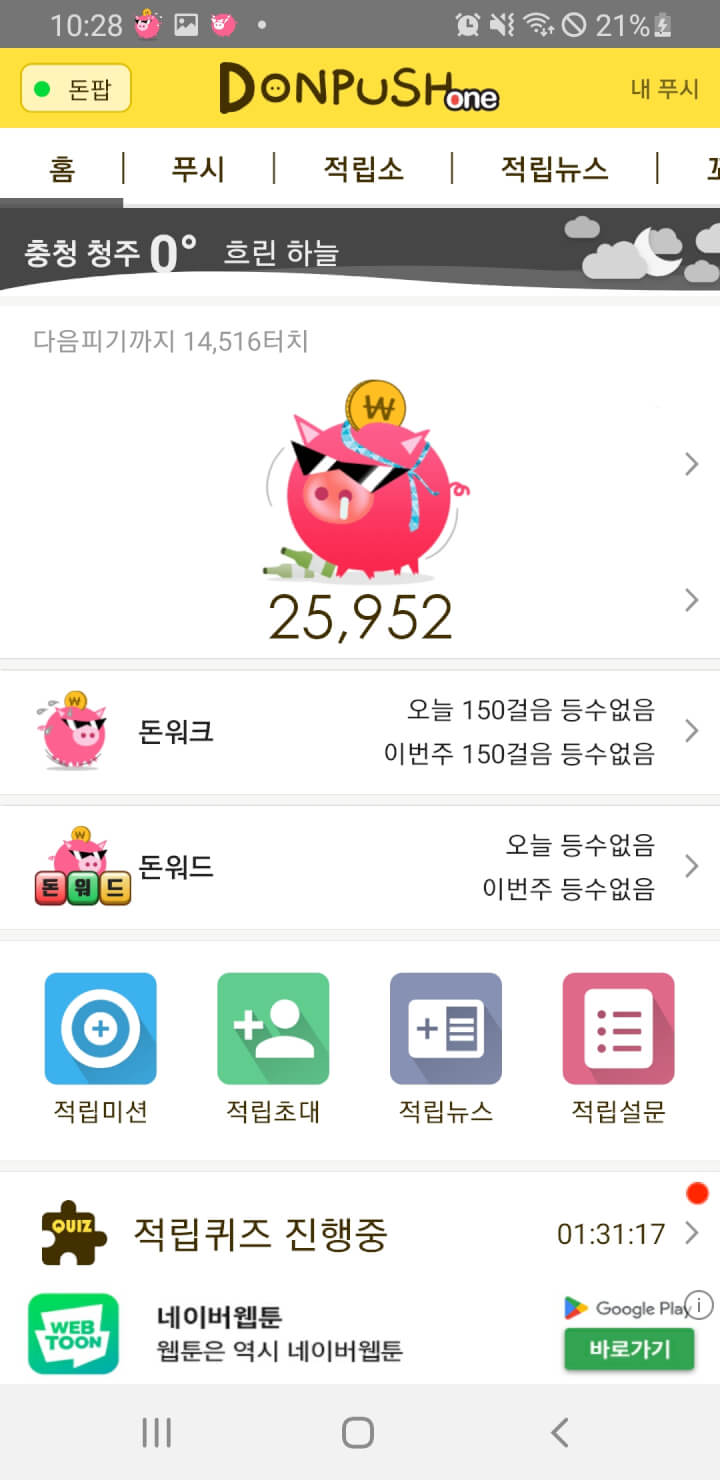Switch to the 푸시 tab
This screenshot has width=720, height=1480.
(198, 169)
